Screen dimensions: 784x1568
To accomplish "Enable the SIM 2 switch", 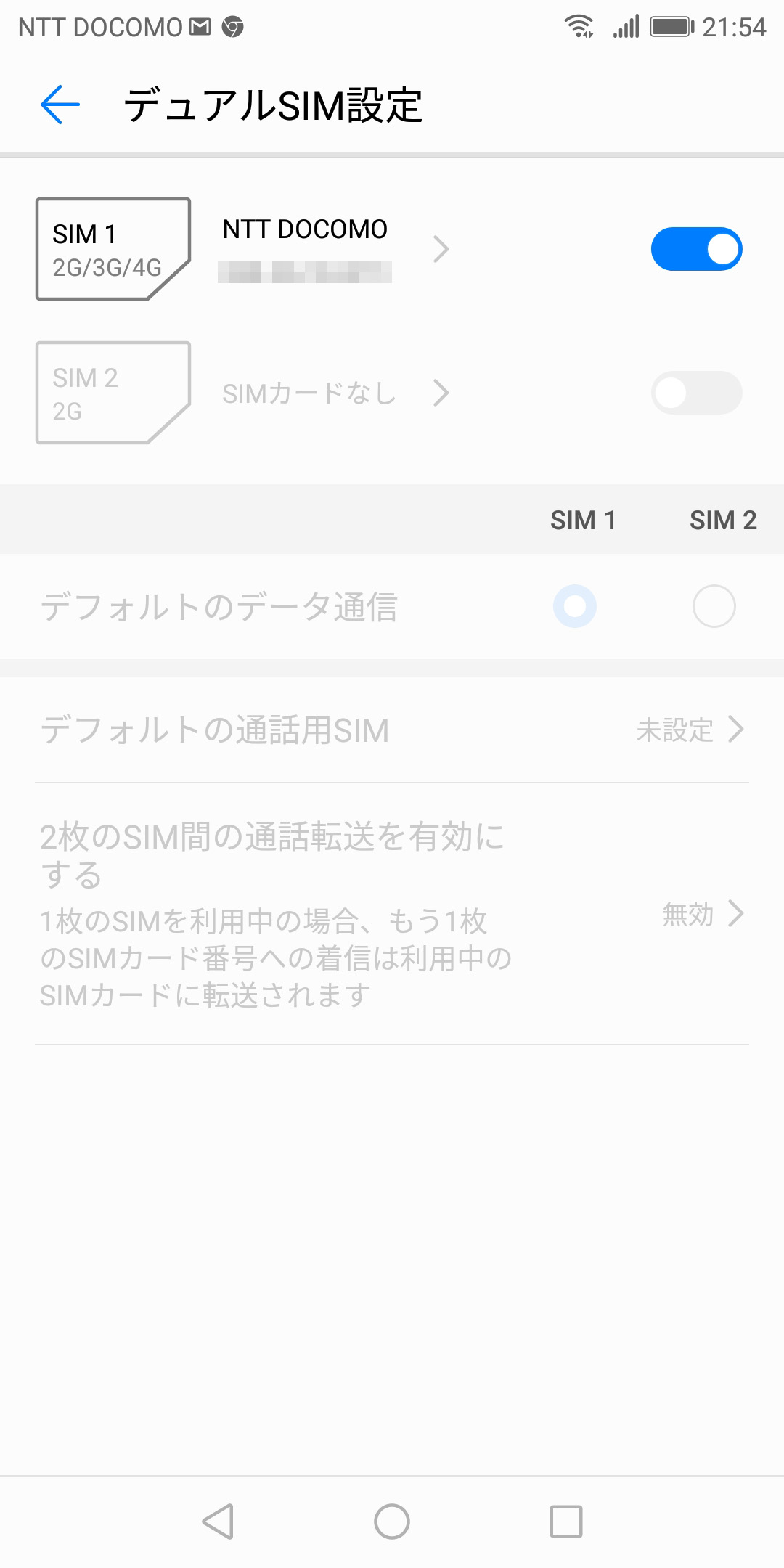I will [696, 392].
